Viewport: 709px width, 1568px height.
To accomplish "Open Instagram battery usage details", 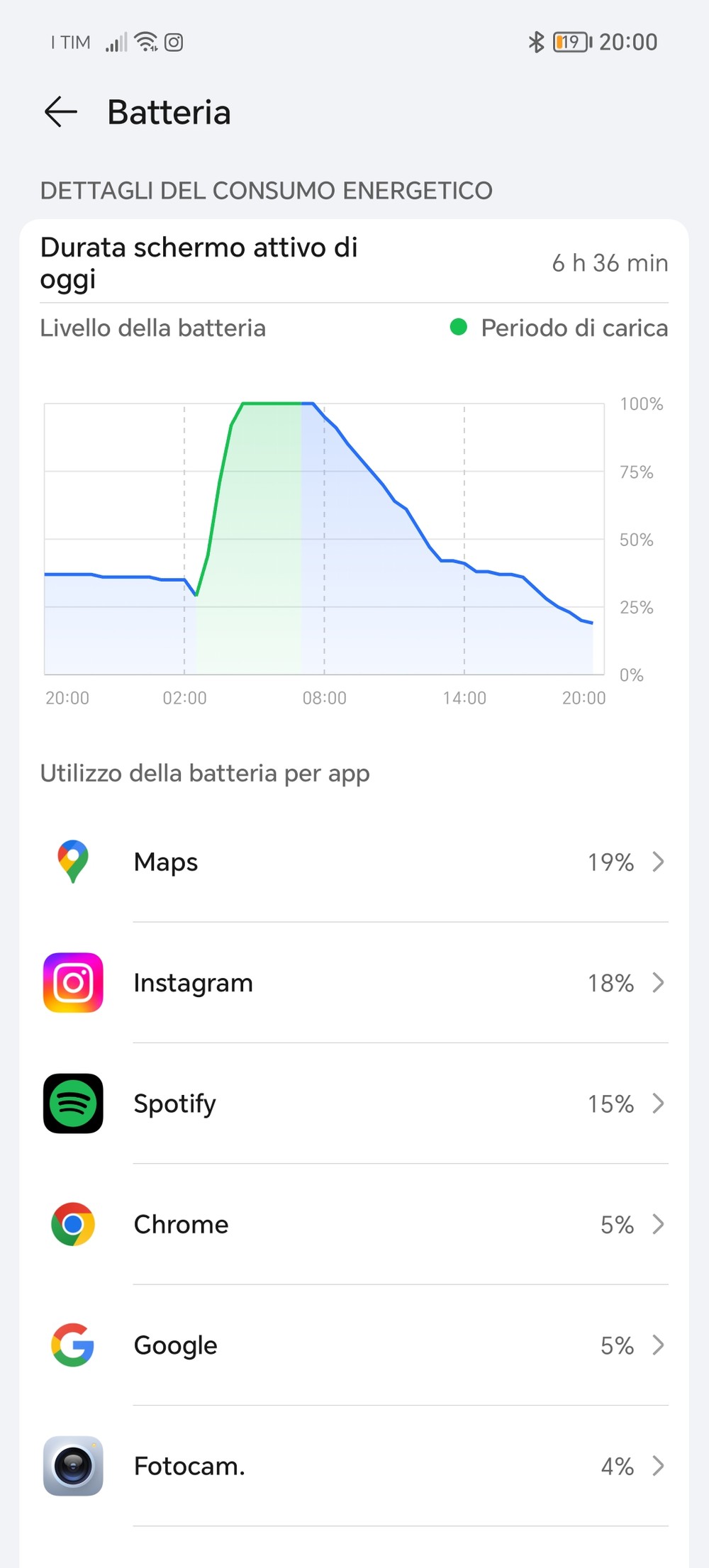I will 354,982.
